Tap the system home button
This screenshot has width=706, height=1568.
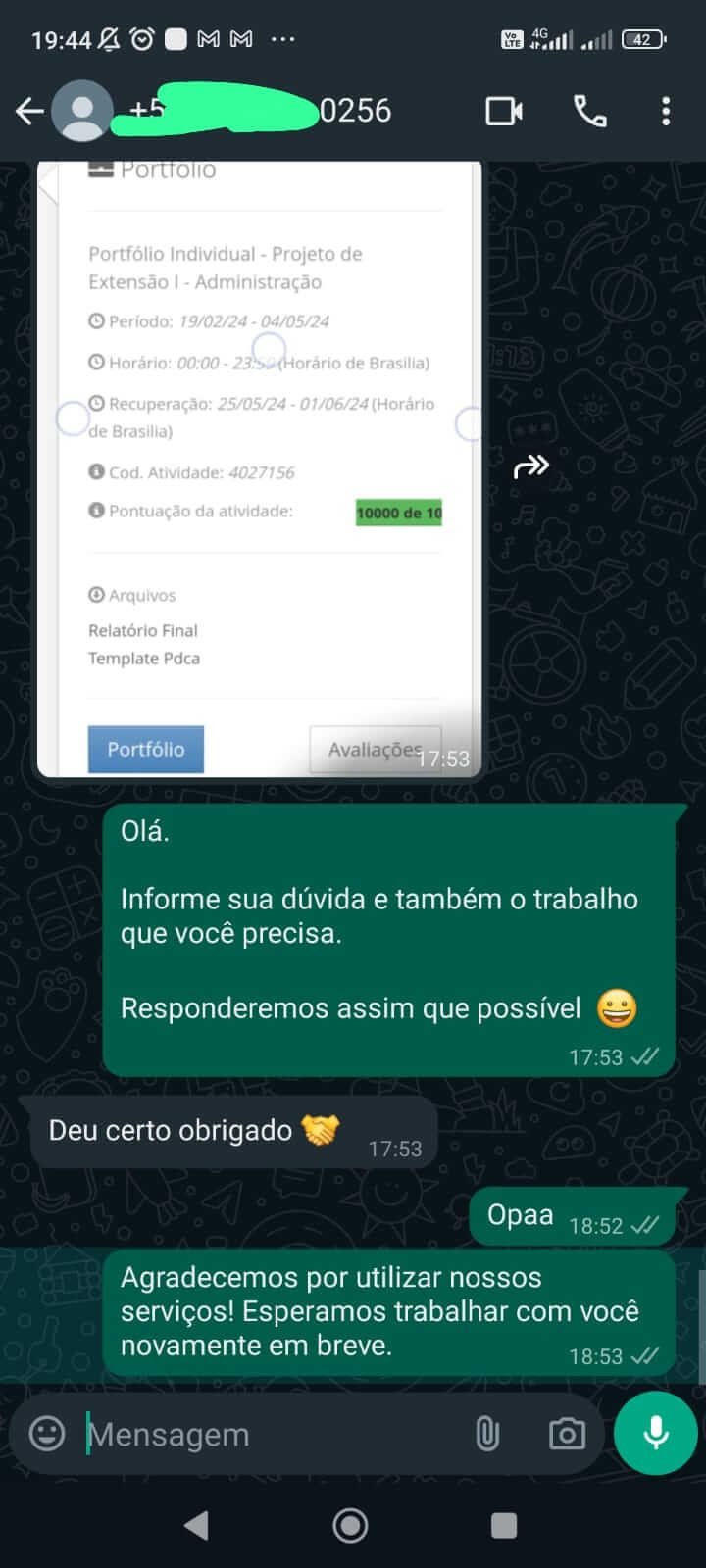point(351,1525)
